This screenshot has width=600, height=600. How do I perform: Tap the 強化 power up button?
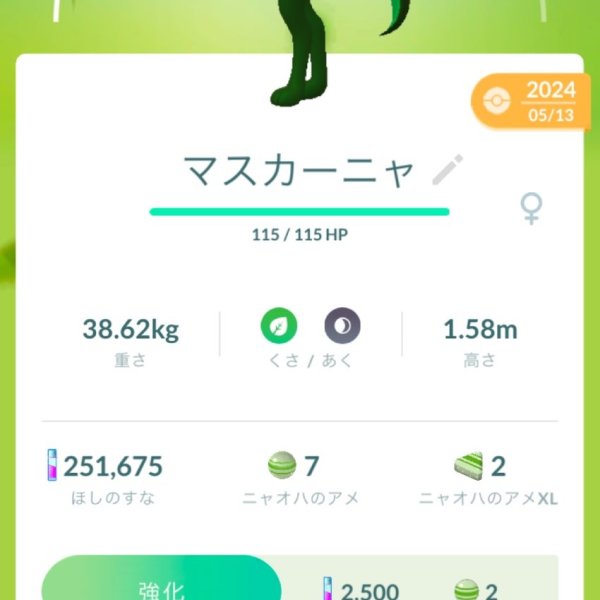click(160, 583)
